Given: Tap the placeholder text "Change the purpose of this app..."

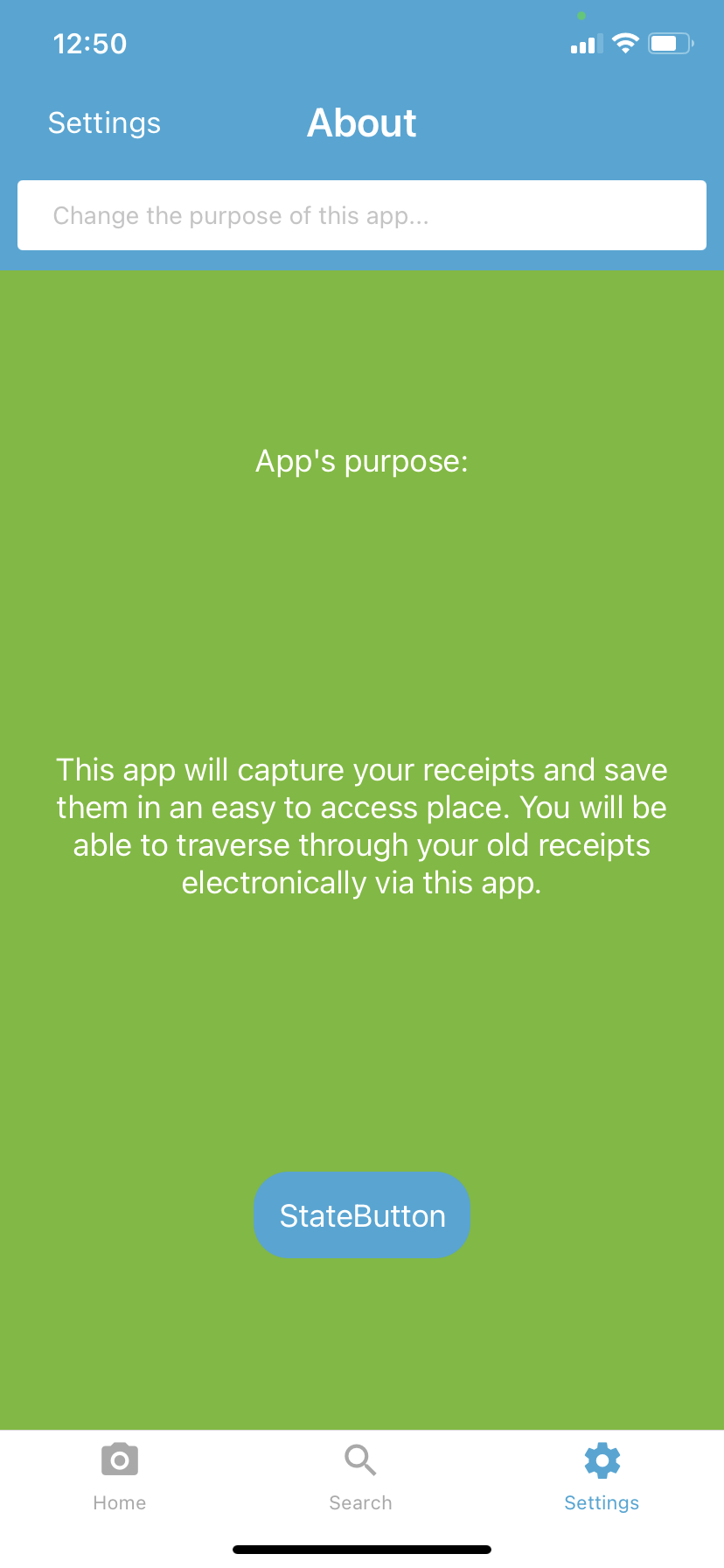Looking at the screenshot, I should [241, 215].
